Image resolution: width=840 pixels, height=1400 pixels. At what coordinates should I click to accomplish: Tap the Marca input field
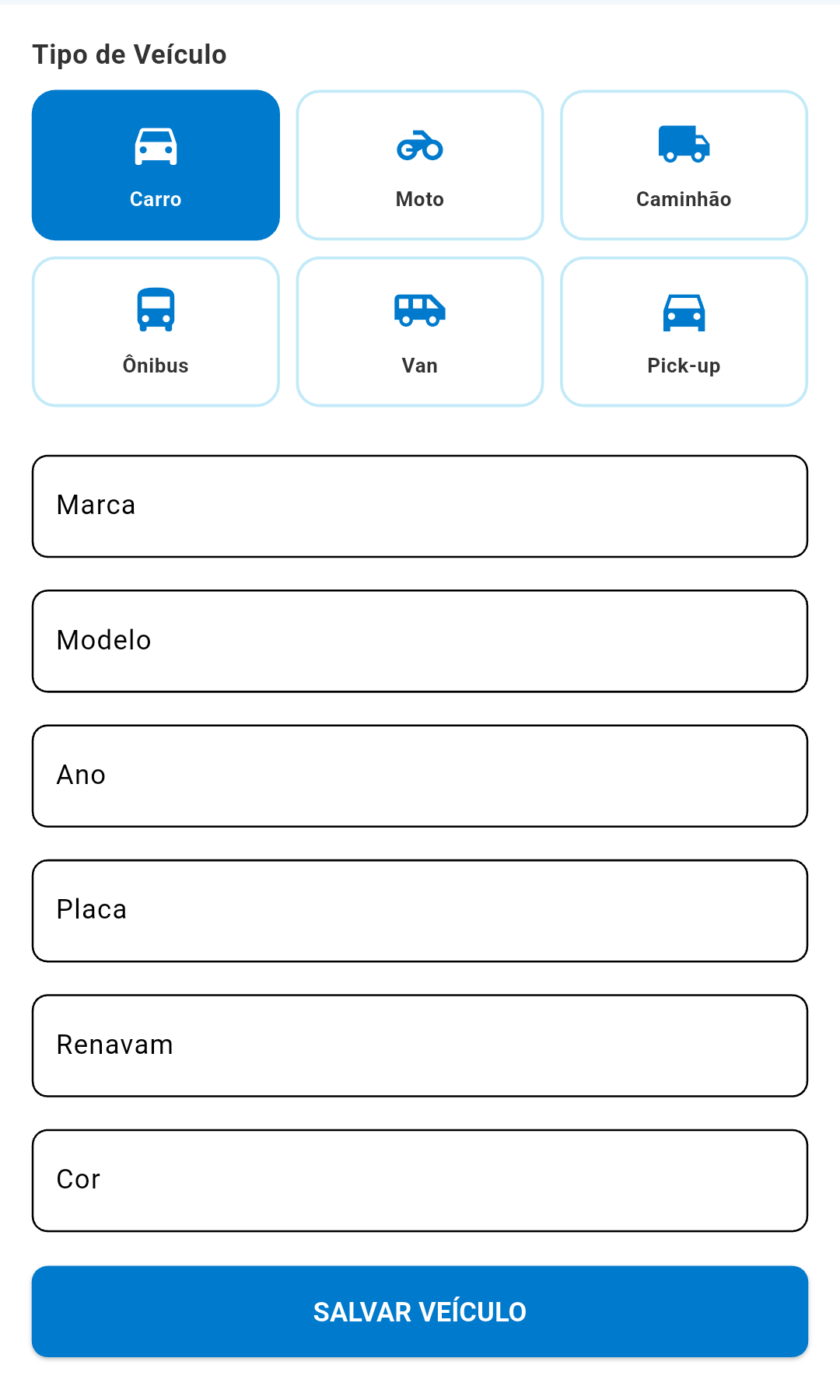click(x=420, y=506)
